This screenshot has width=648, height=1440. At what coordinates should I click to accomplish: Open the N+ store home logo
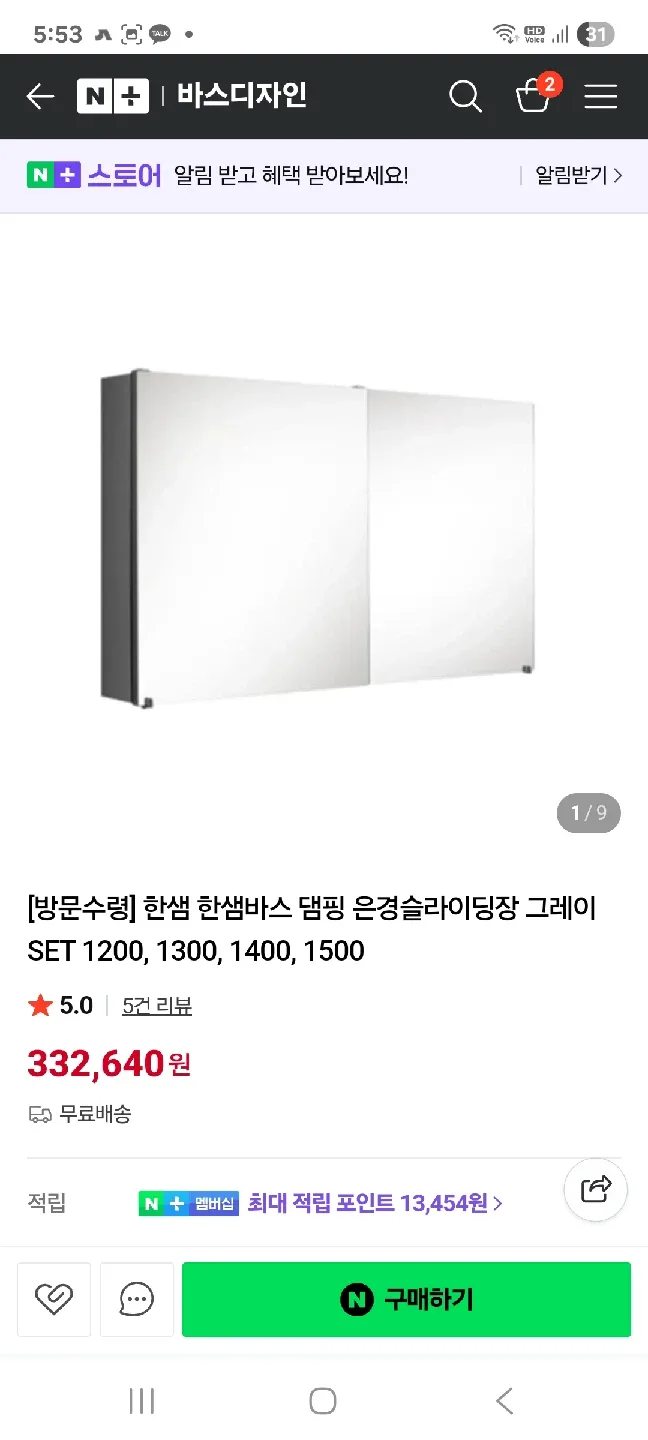click(112, 96)
